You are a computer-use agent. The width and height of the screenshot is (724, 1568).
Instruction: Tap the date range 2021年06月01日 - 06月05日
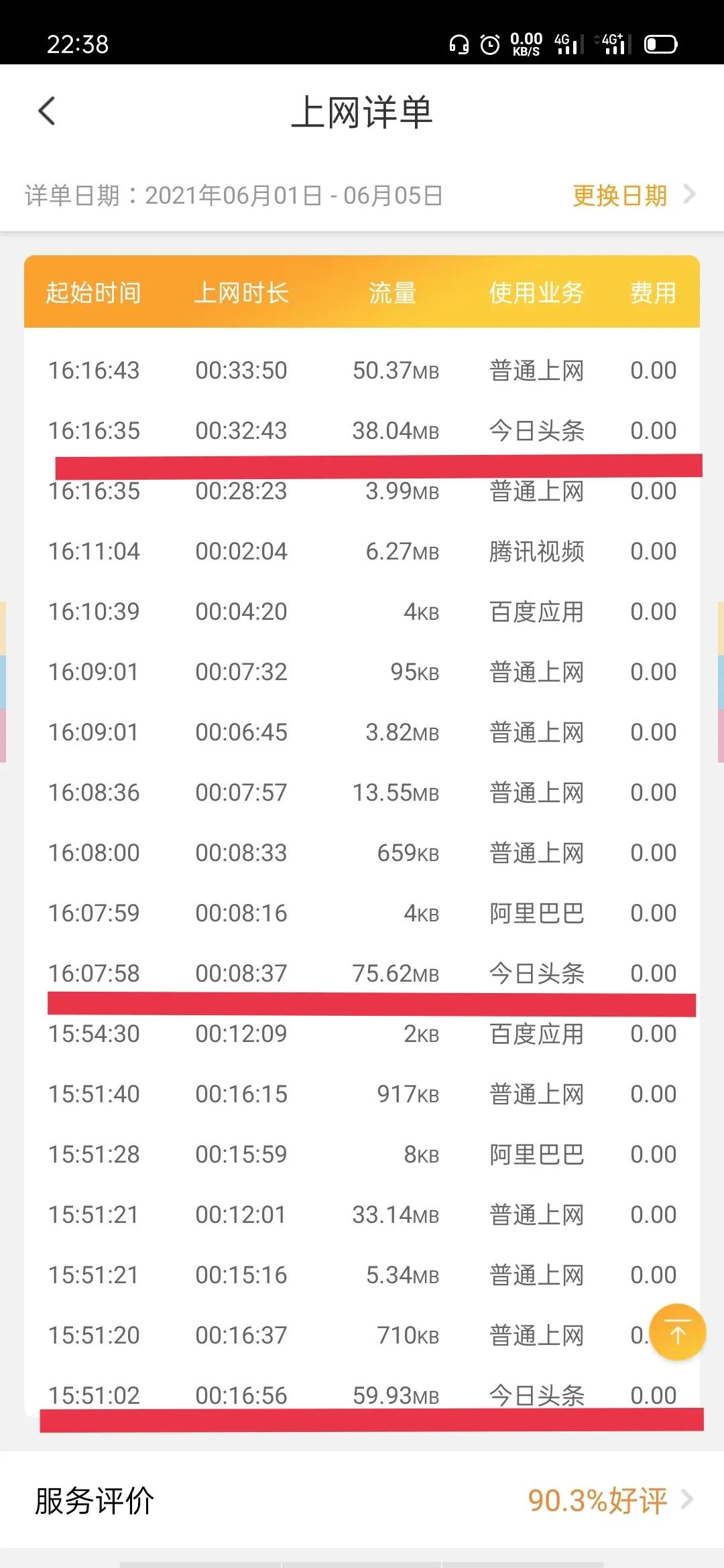pyautogui.click(x=292, y=195)
